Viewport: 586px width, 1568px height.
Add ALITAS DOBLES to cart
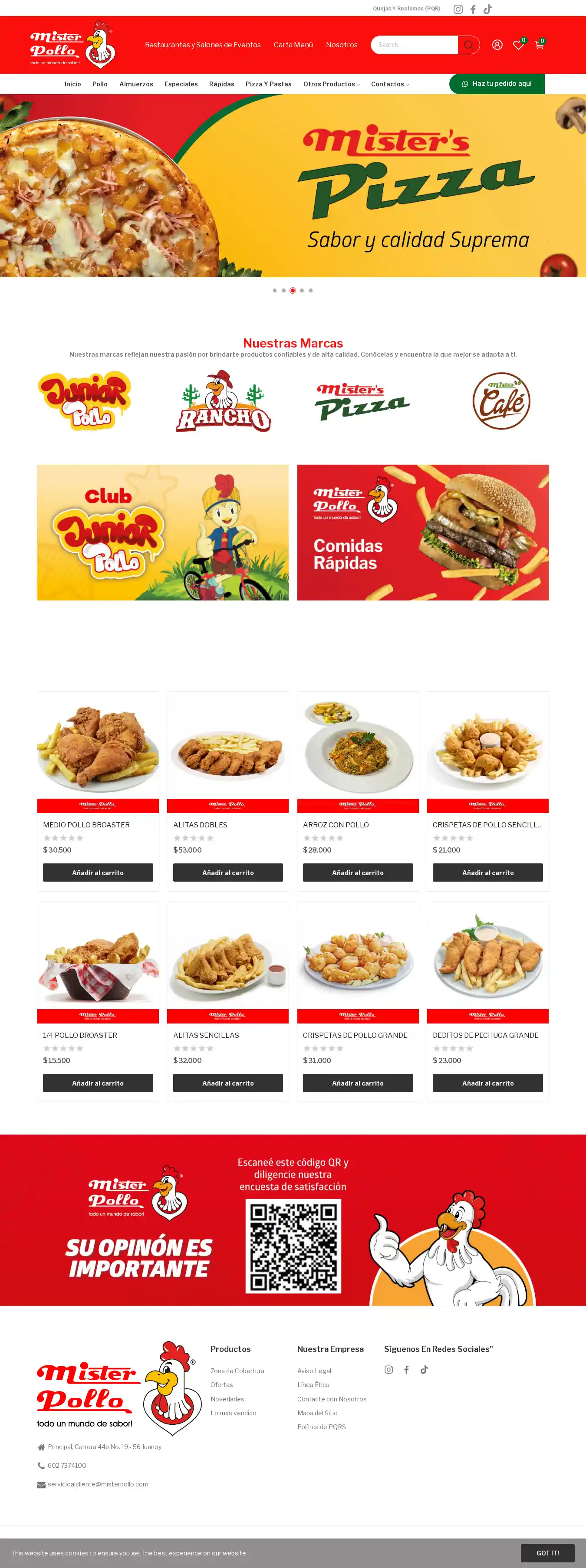coord(228,872)
